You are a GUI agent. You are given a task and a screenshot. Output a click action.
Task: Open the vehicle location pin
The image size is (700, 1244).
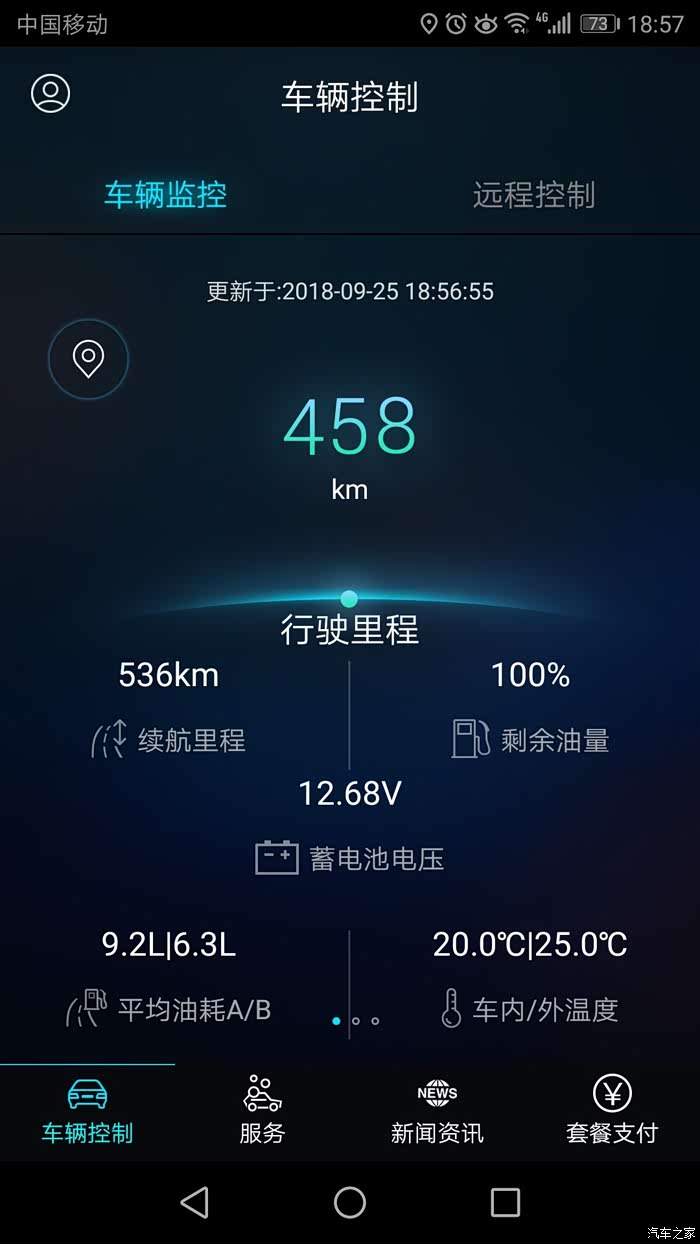tap(88, 359)
